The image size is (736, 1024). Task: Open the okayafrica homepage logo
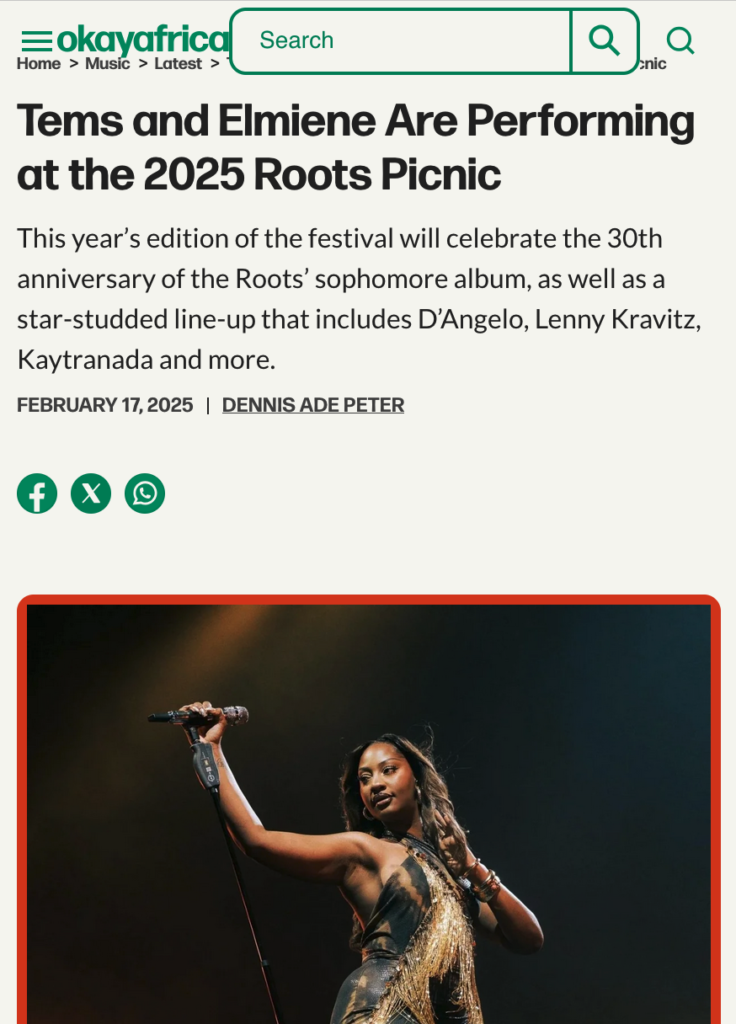(142, 40)
